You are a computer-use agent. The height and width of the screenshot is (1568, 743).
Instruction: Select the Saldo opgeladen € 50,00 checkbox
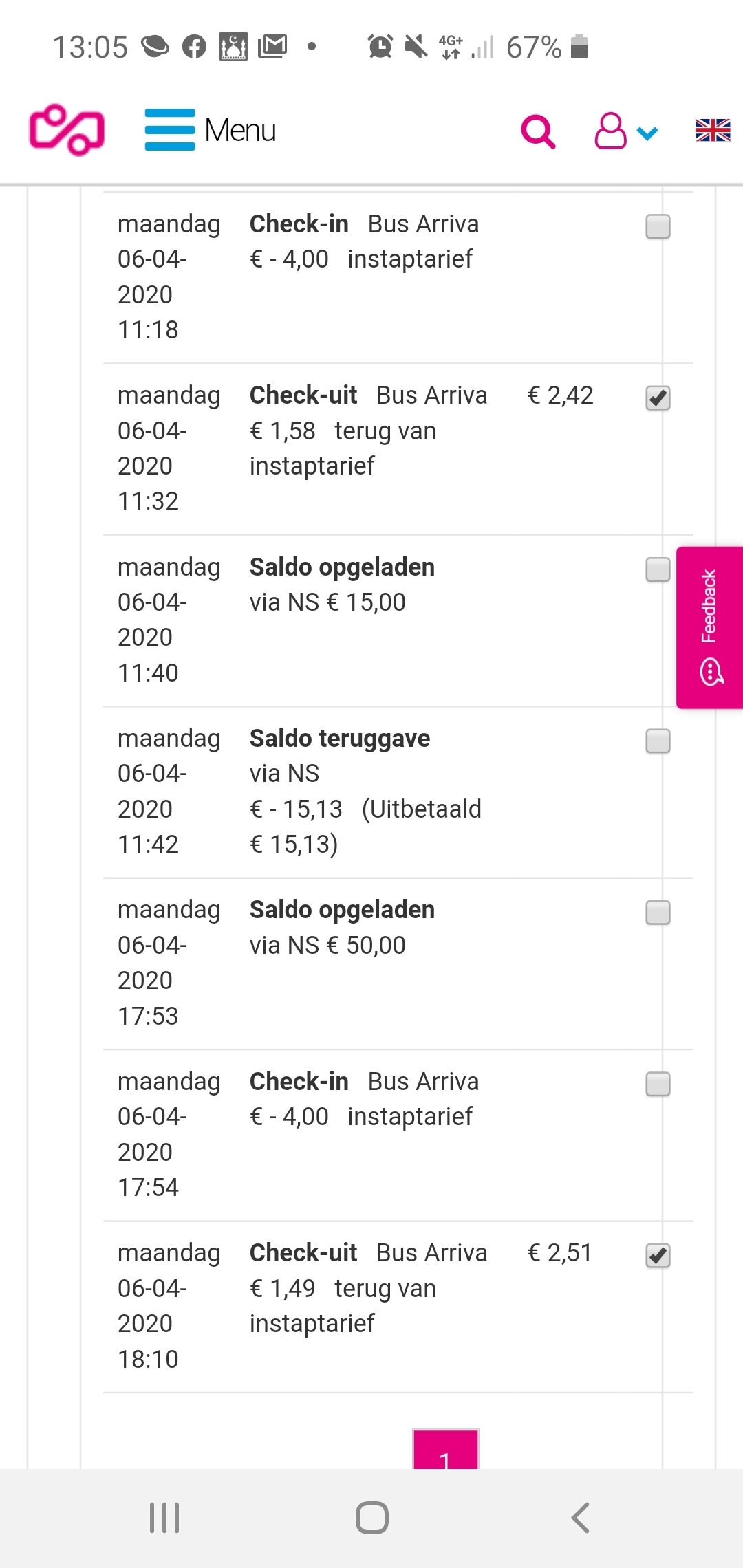tap(658, 913)
